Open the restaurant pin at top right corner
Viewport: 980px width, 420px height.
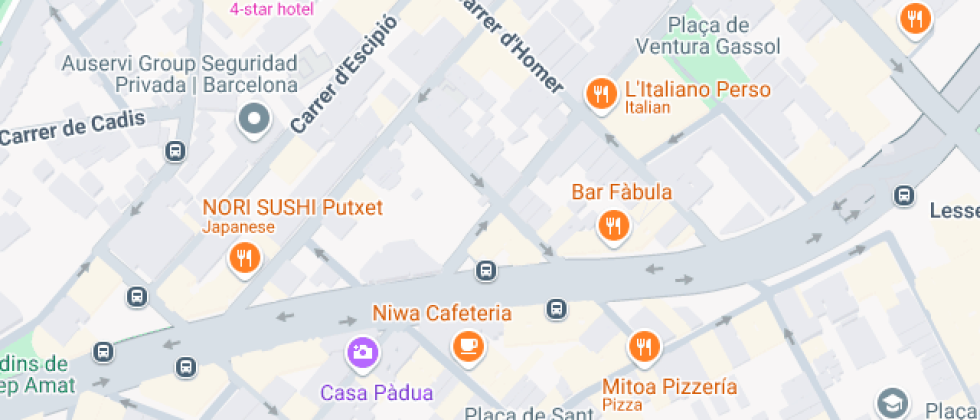[913, 18]
